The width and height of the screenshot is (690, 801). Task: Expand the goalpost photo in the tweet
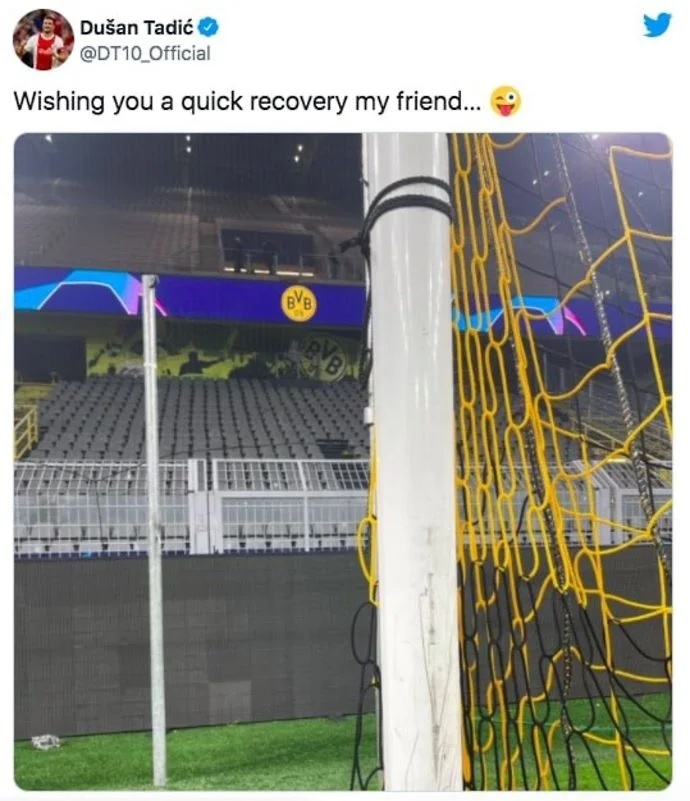point(342,460)
